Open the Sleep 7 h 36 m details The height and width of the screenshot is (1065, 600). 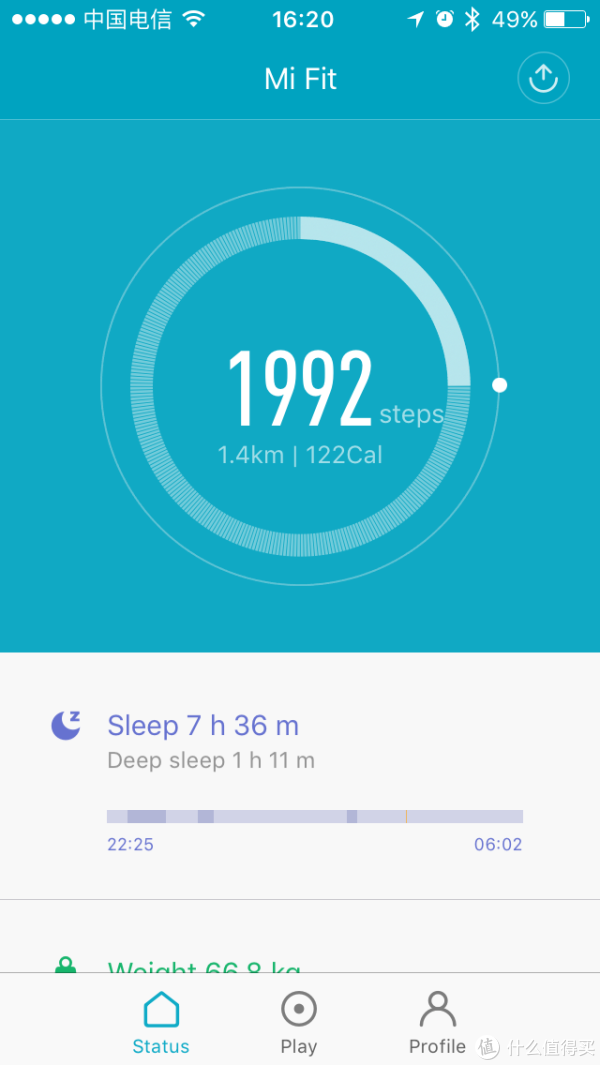(300, 776)
